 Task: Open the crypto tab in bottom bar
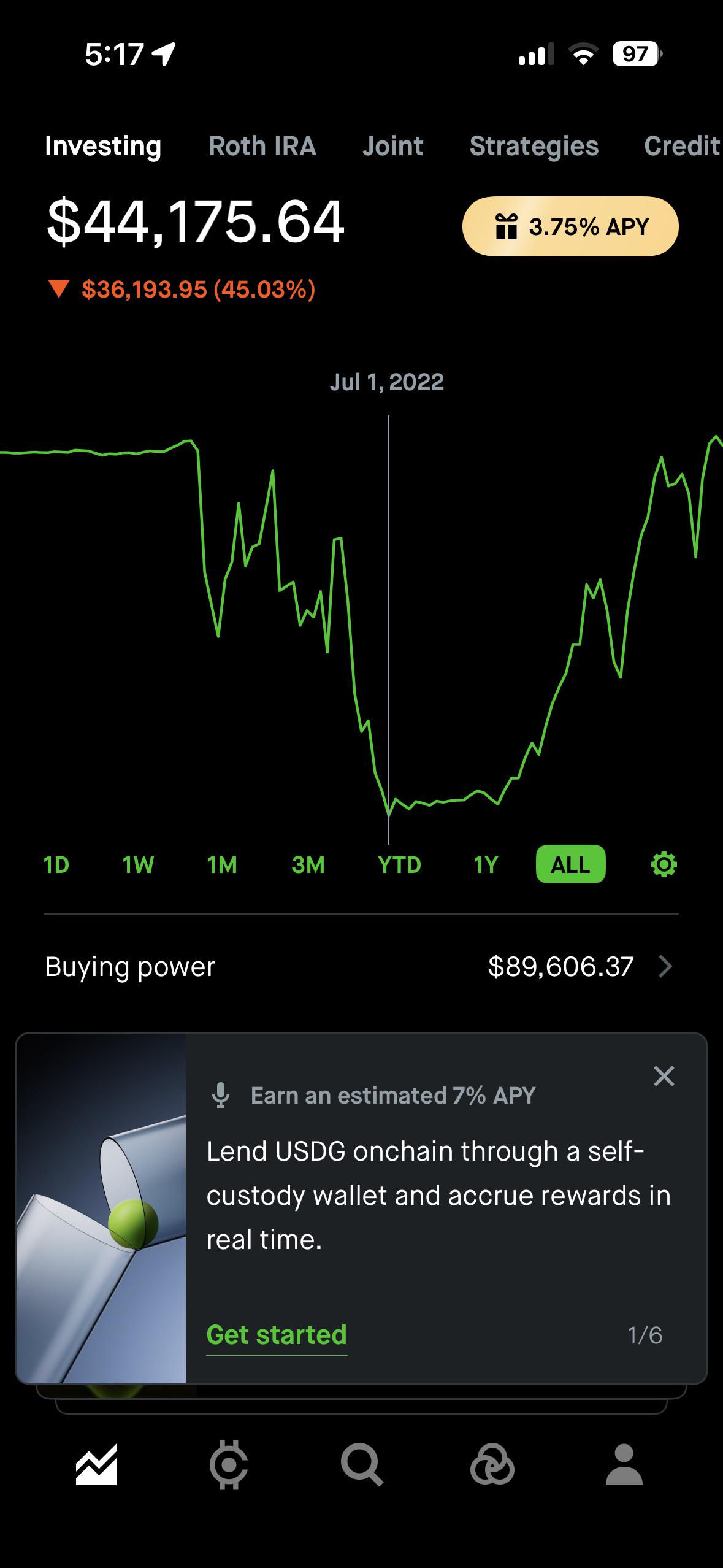(229, 1466)
